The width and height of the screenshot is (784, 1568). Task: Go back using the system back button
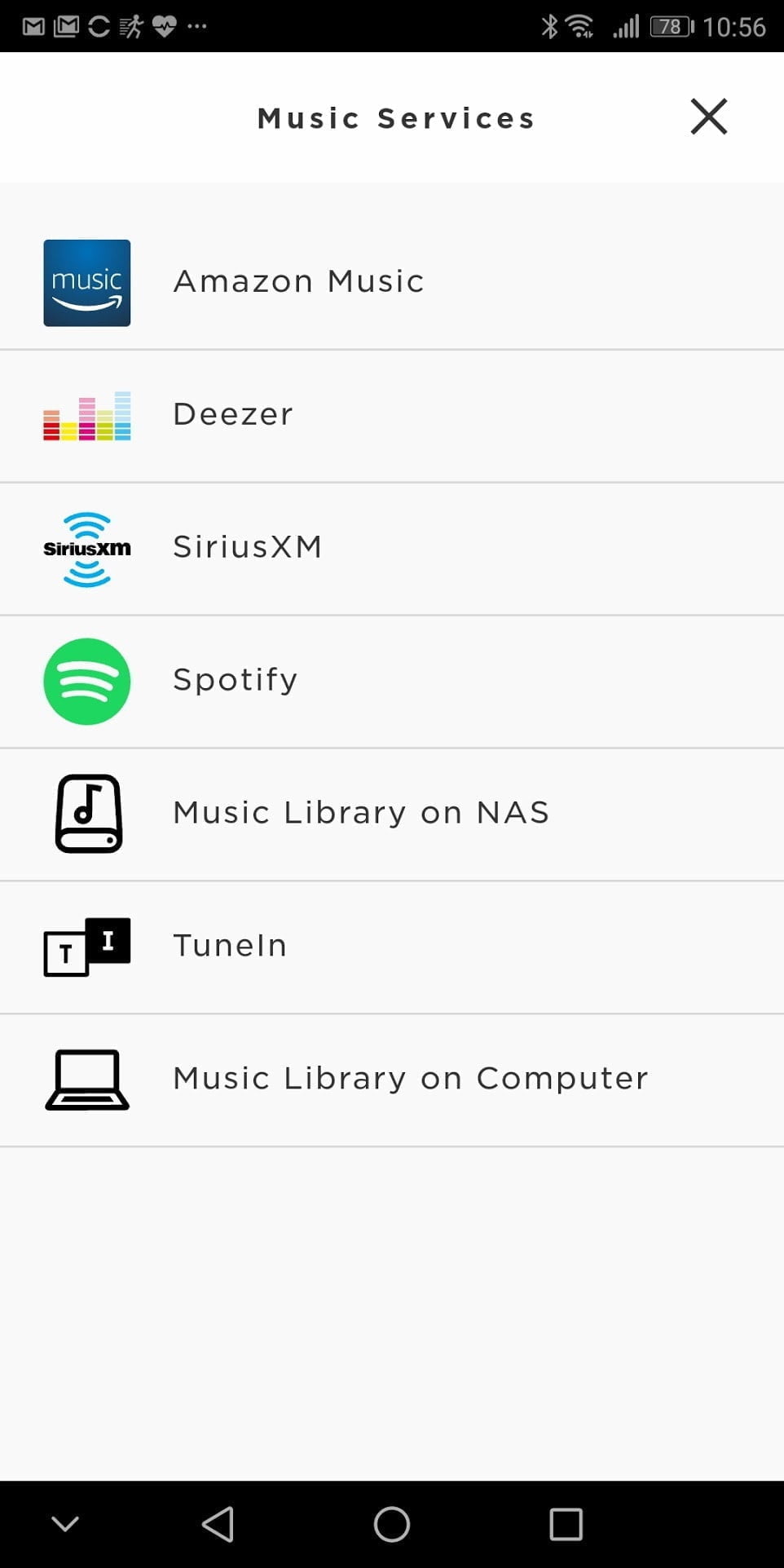click(x=218, y=1523)
